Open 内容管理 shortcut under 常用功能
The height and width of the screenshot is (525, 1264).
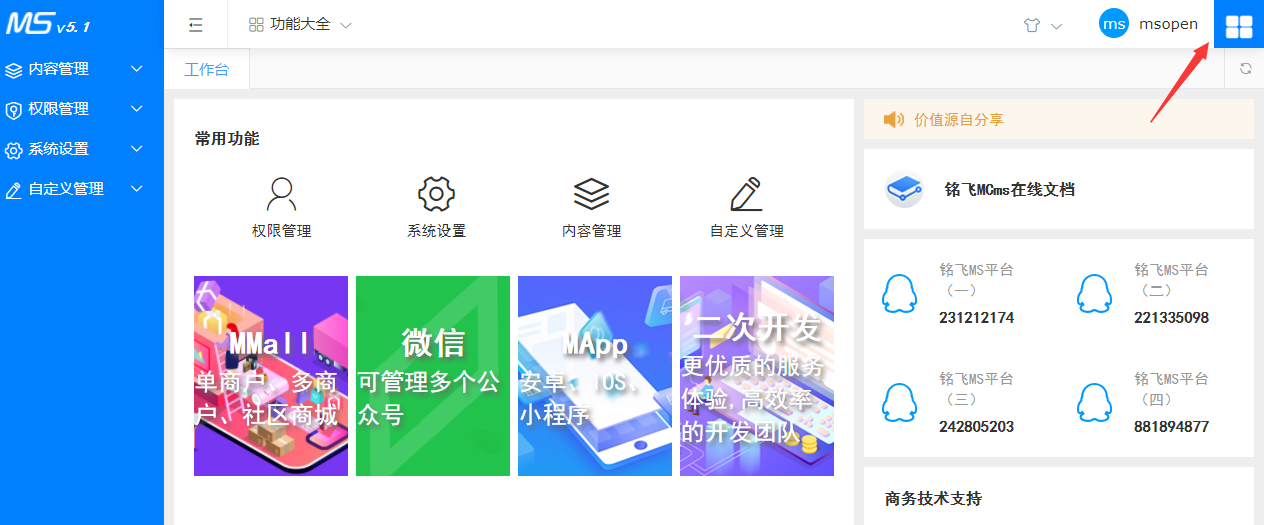pyautogui.click(x=591, y=208)
